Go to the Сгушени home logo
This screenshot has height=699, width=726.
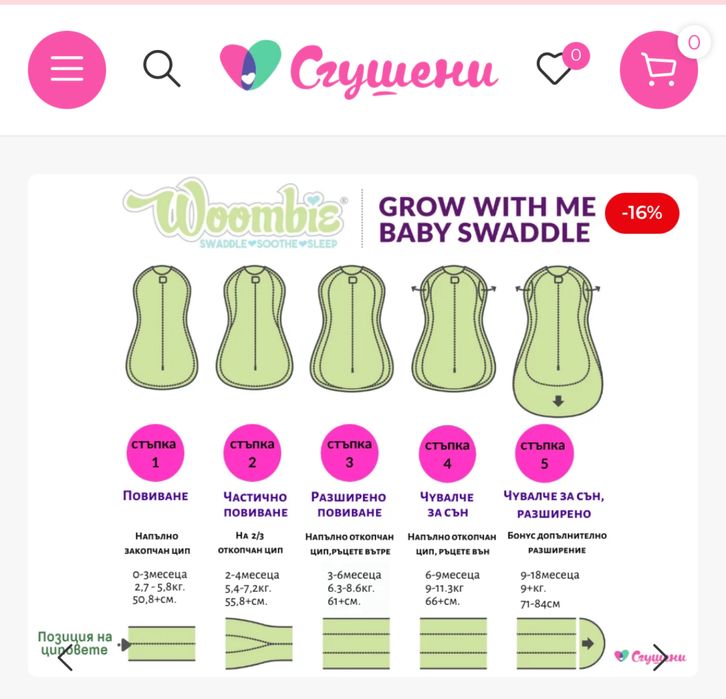(x=358, y=68)
